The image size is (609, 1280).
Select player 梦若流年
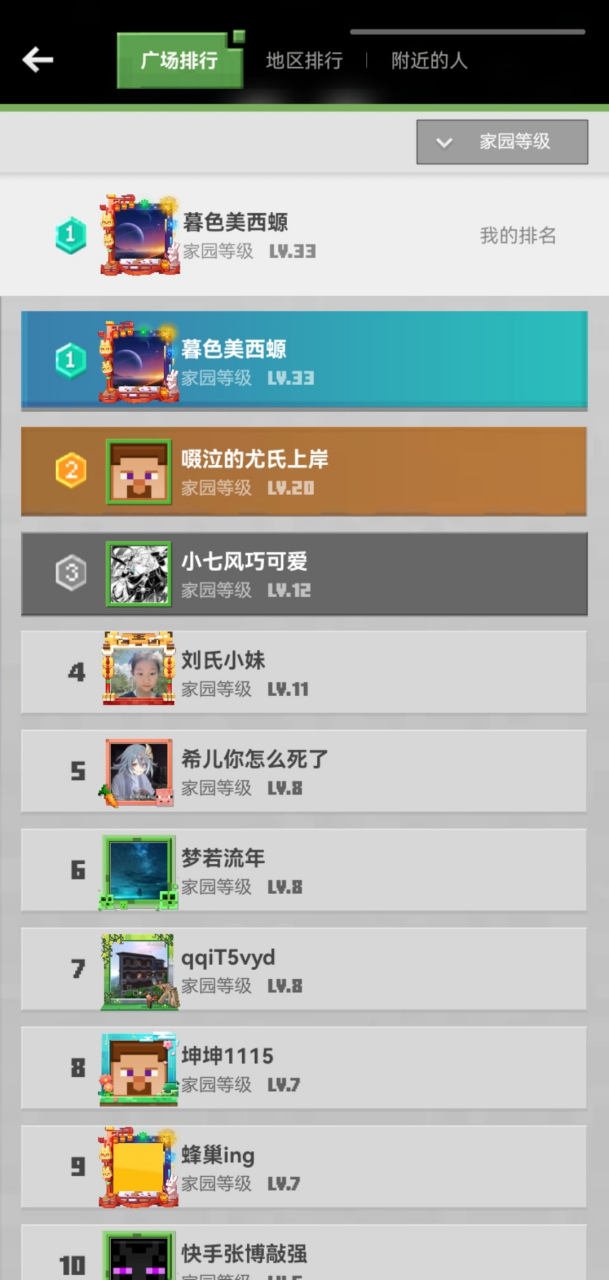304,870
